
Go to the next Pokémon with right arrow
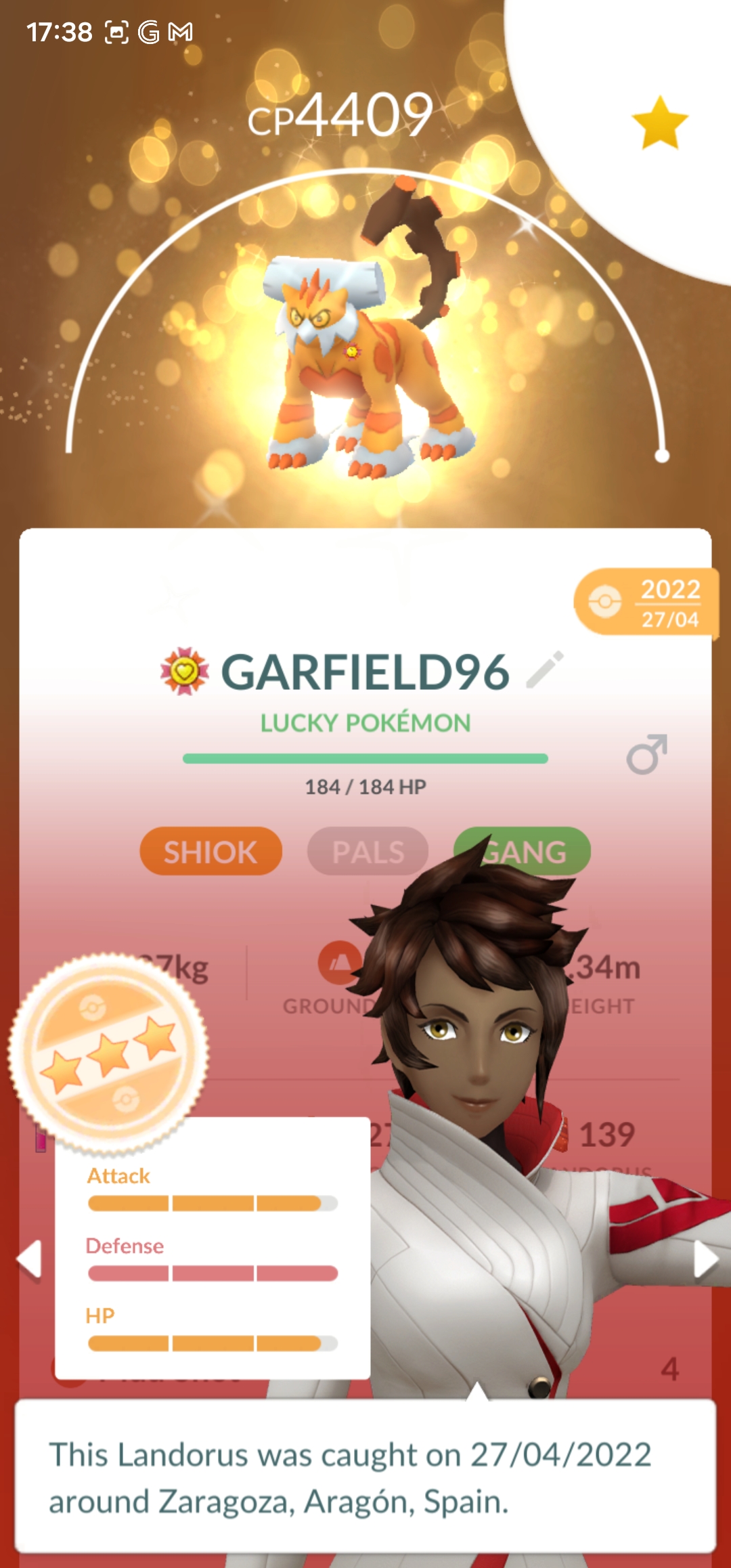click(705, 1259)
